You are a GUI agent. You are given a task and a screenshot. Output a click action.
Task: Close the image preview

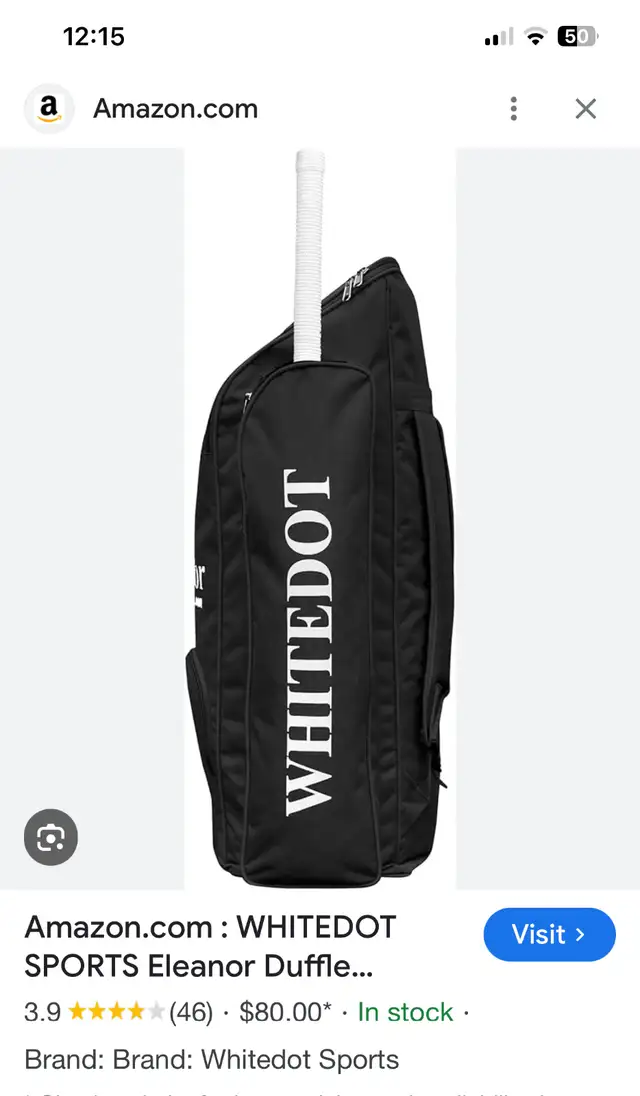tap(586, 109)
